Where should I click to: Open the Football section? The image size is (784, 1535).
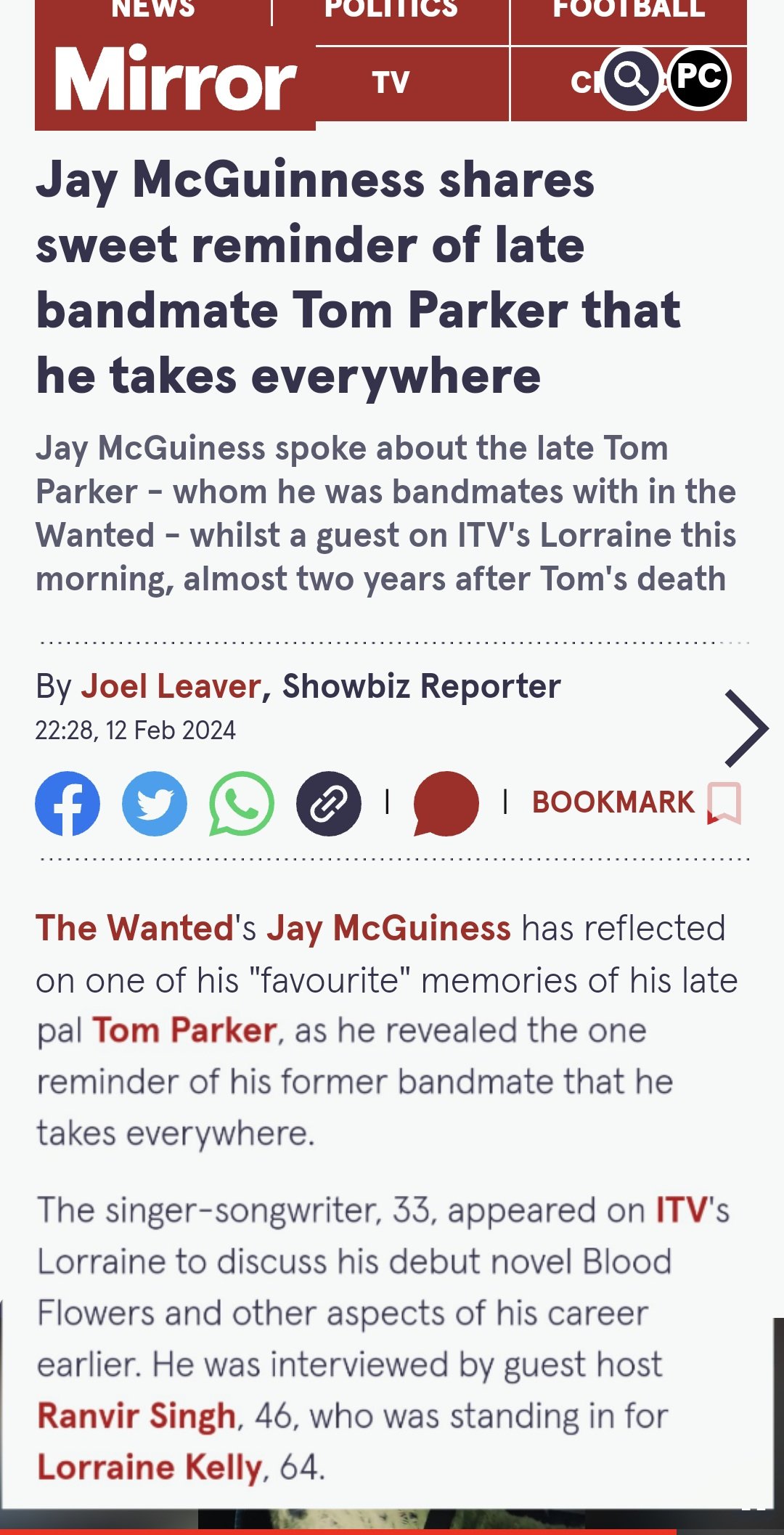pyautogui.click(x=629, y=10)
